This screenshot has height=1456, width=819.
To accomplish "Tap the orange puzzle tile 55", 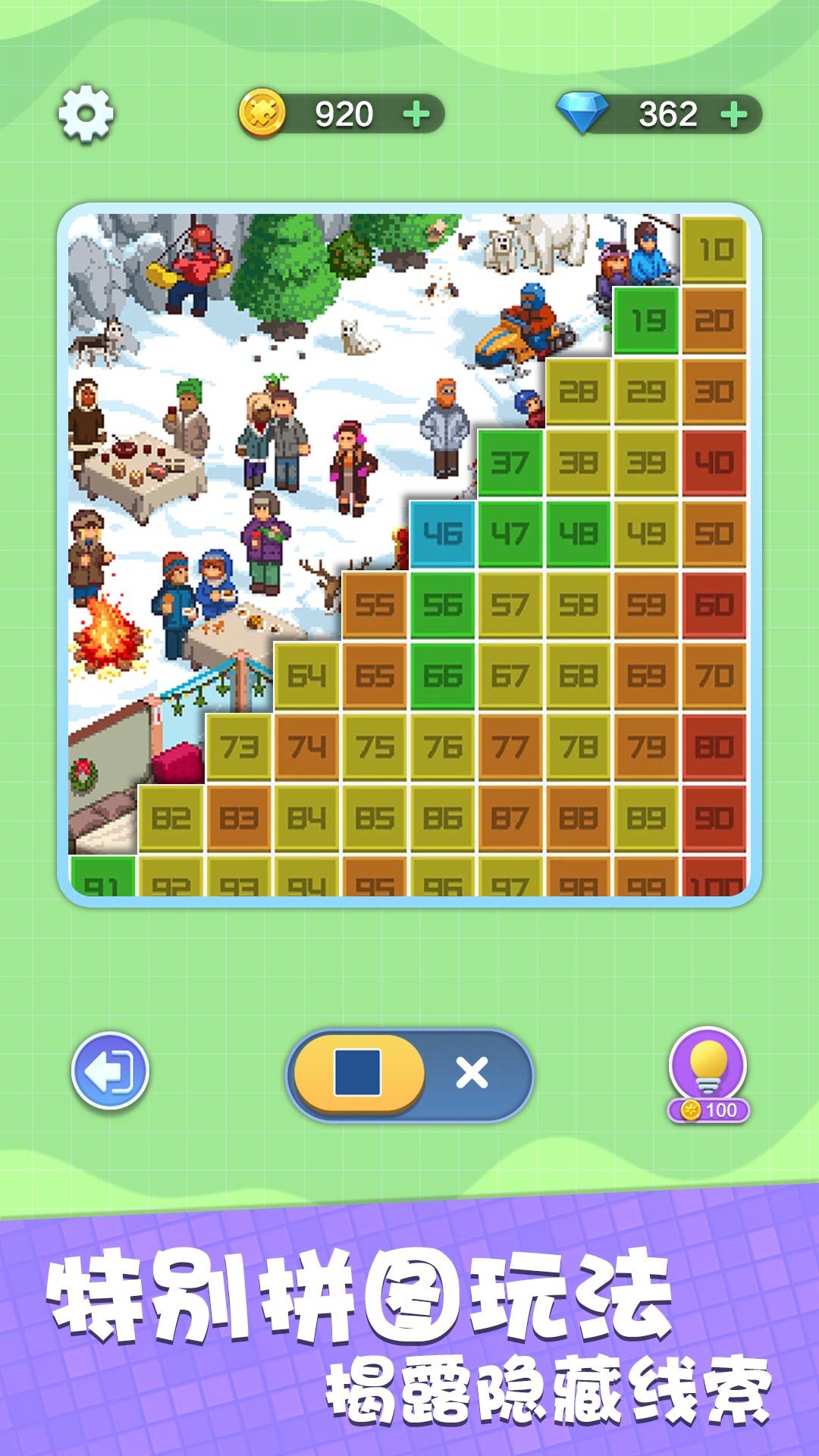I will pos(375,605).
